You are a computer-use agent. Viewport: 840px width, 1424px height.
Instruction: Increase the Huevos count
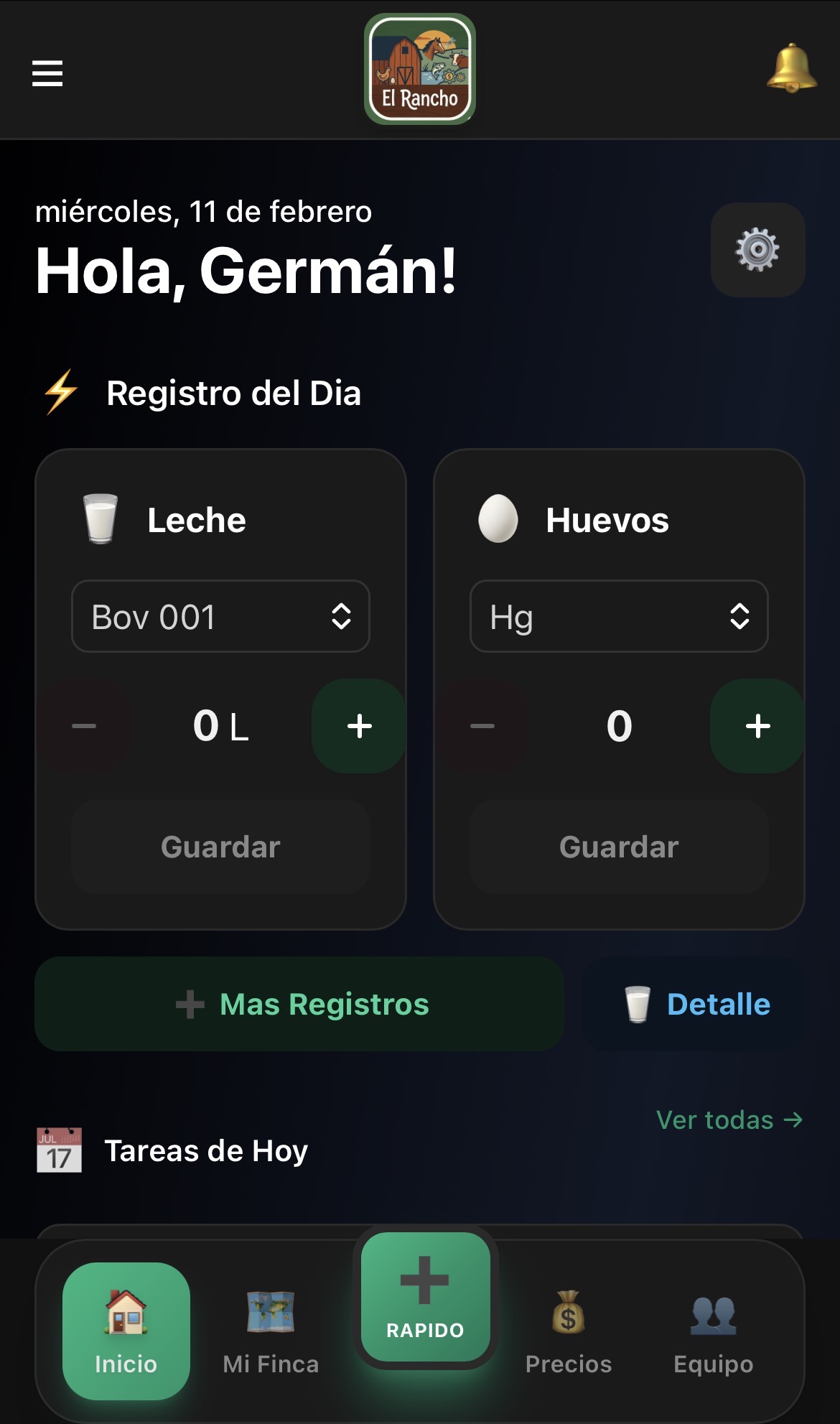click(x=756, y=726)
